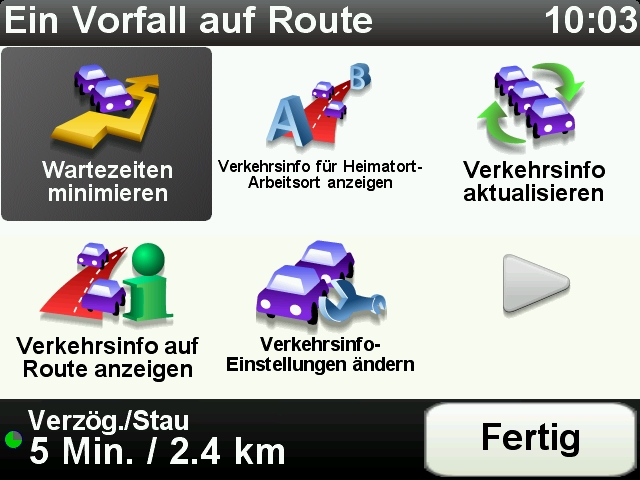Go to next menu page arrow
The image size is (640, 480).
534,284
